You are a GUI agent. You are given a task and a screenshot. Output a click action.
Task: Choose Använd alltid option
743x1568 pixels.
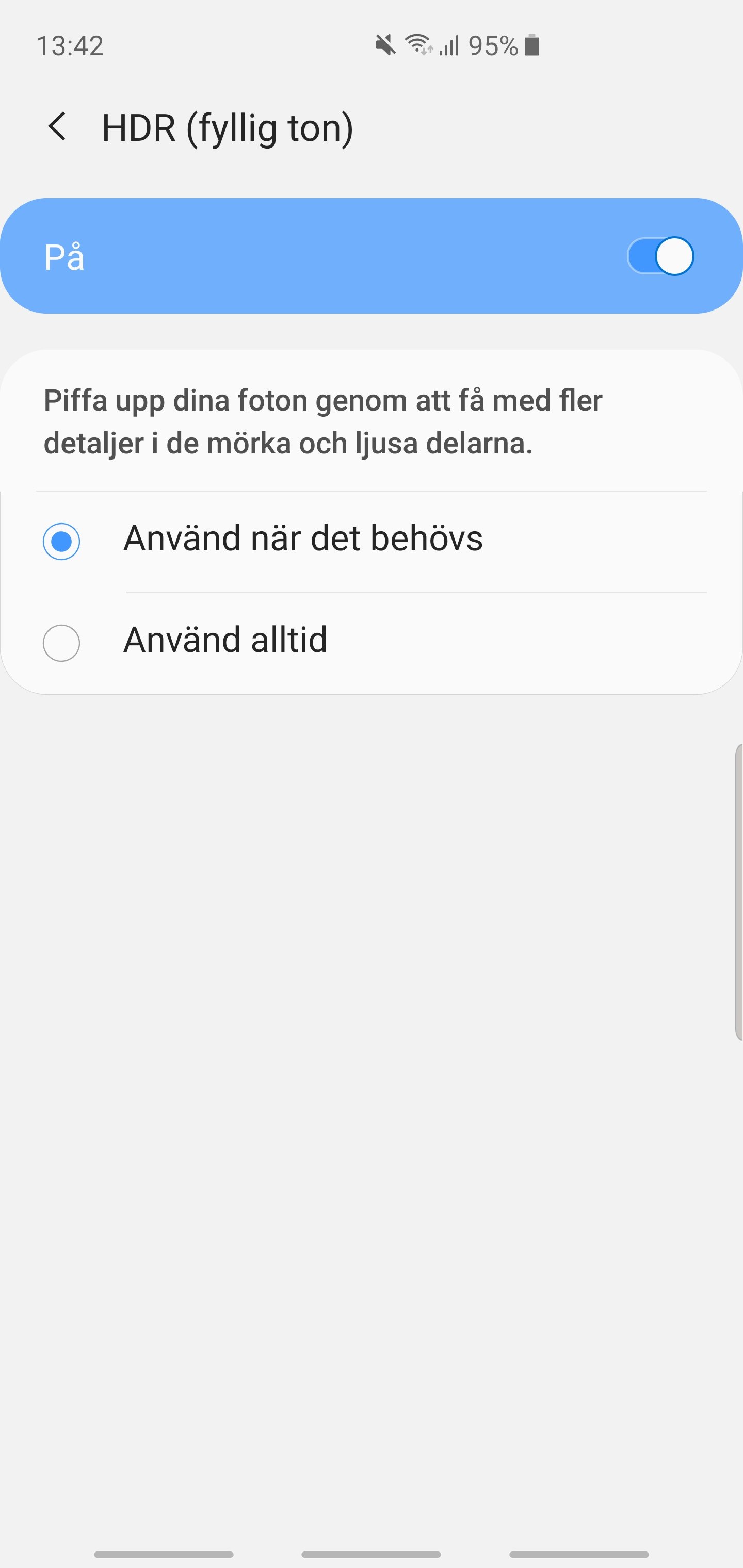[372, 642]
